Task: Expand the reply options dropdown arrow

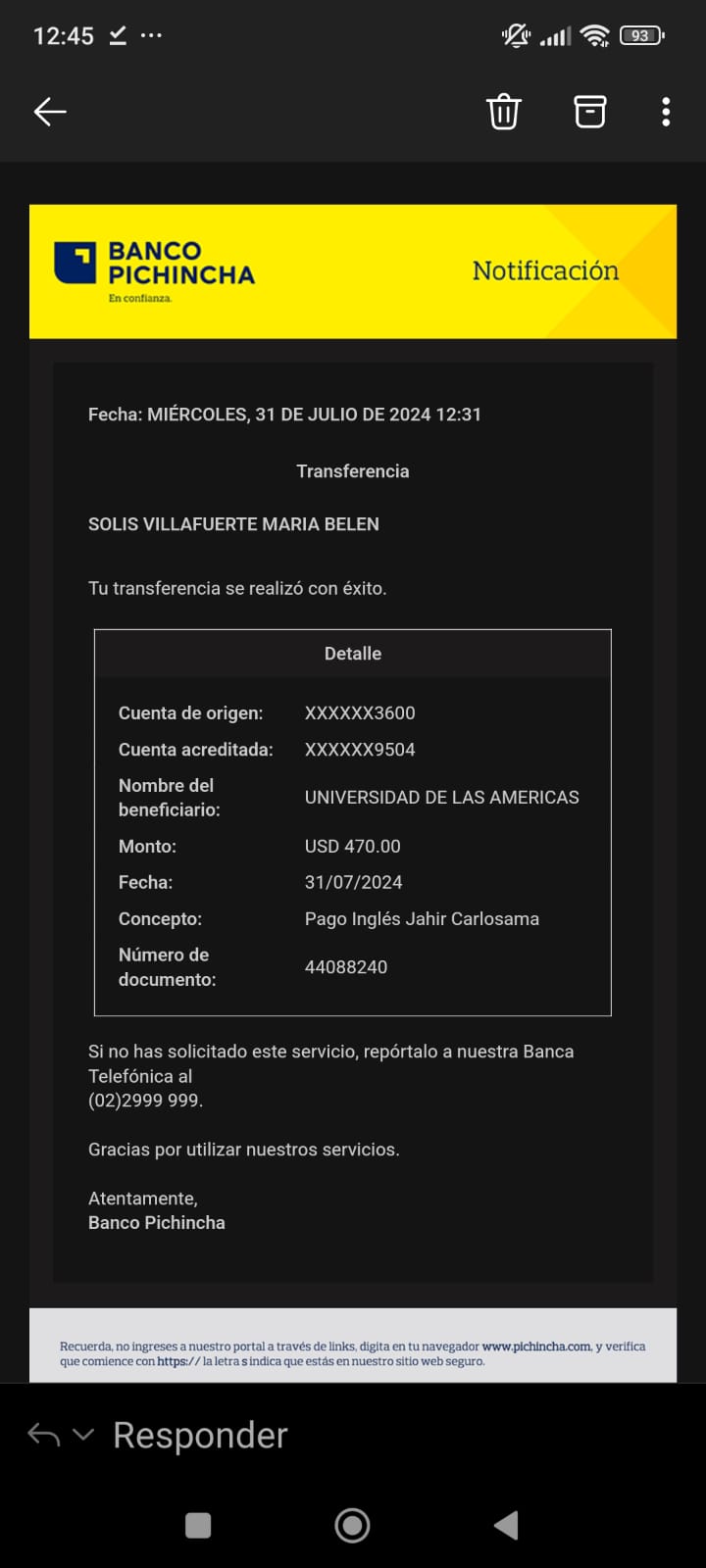Action: tap(84, 1435)
